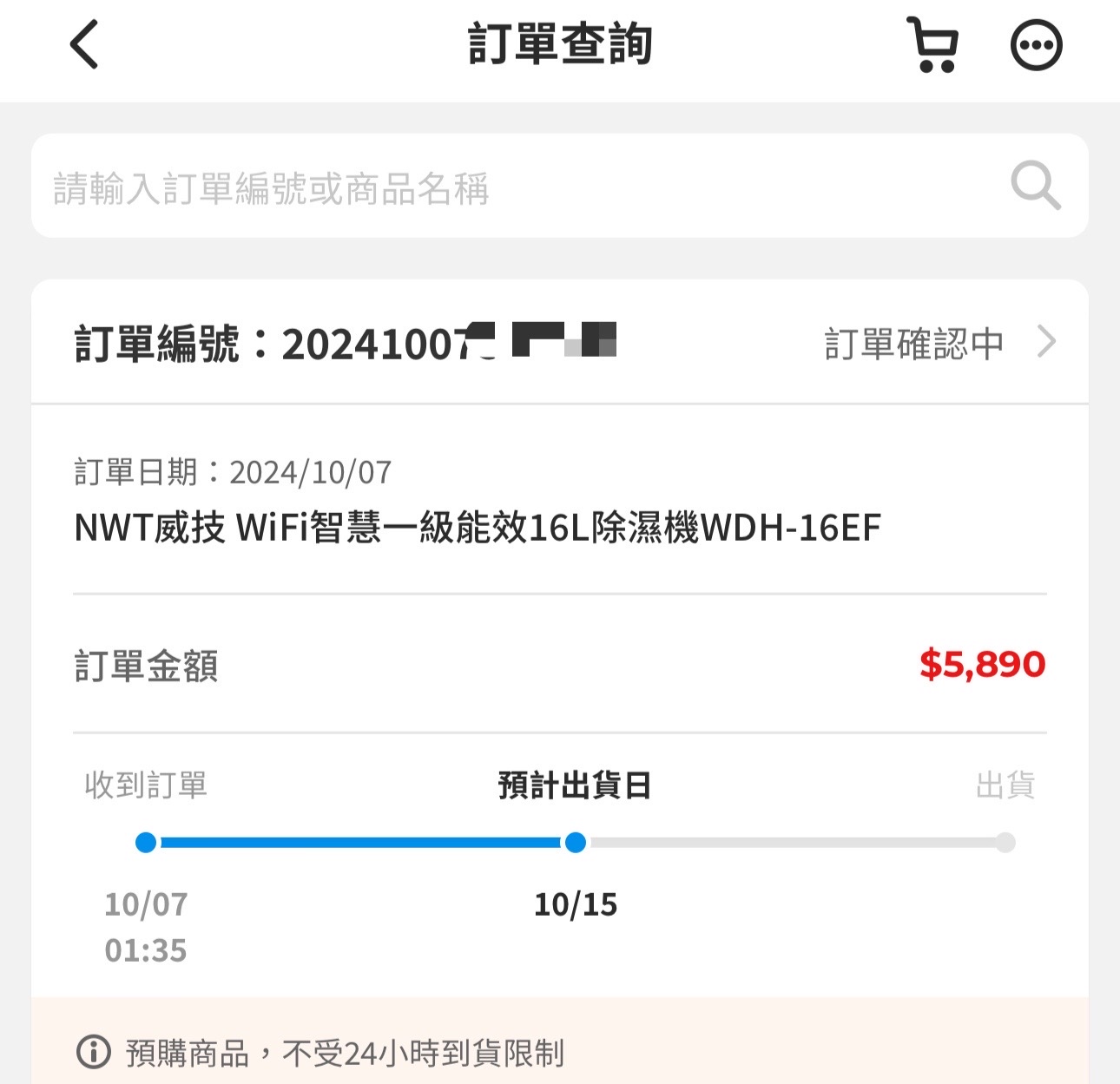Image resolution: width=1120 pixels, height=1084 pixels.
Task: Open the NWT威技 除濕機 order card
Action: point(478,527)
